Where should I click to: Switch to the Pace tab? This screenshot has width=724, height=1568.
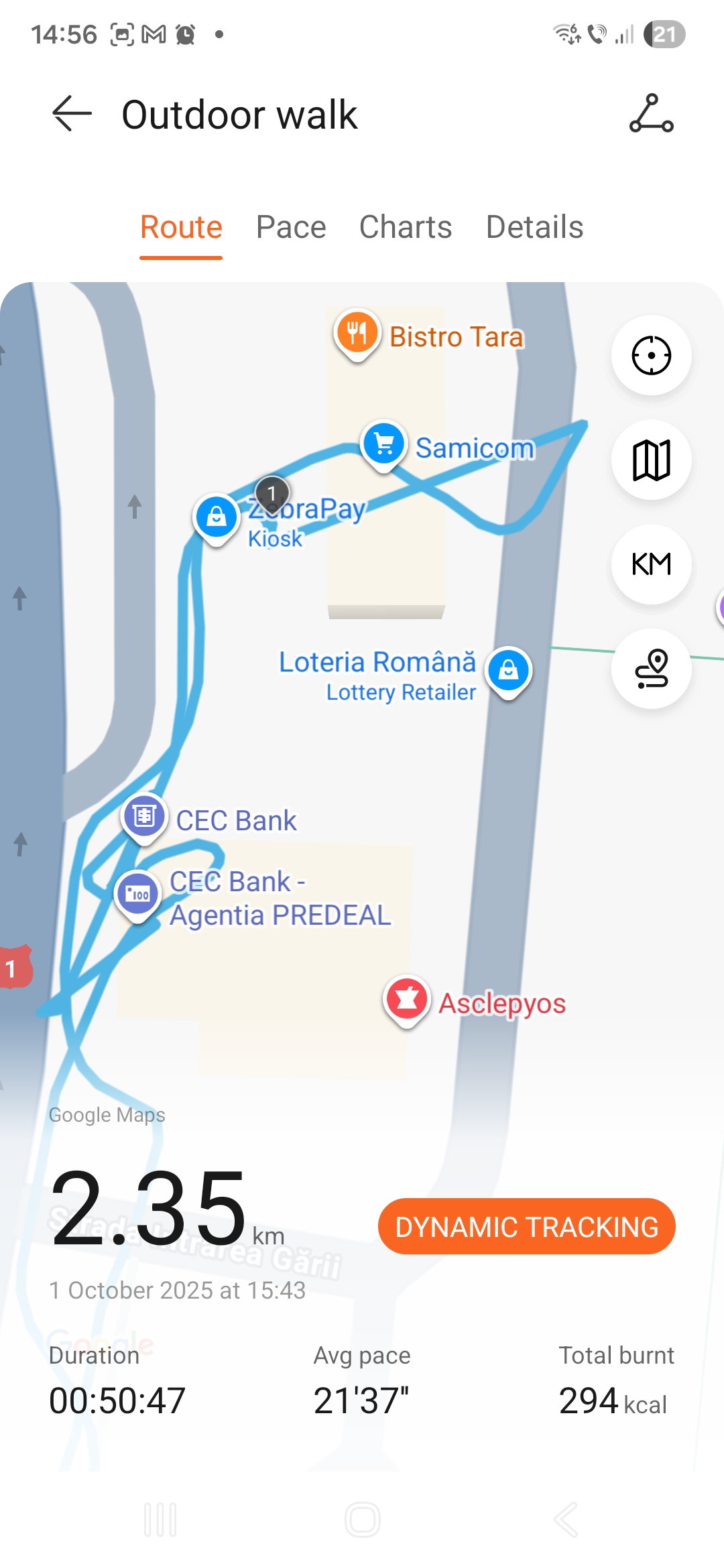[291, 227]
